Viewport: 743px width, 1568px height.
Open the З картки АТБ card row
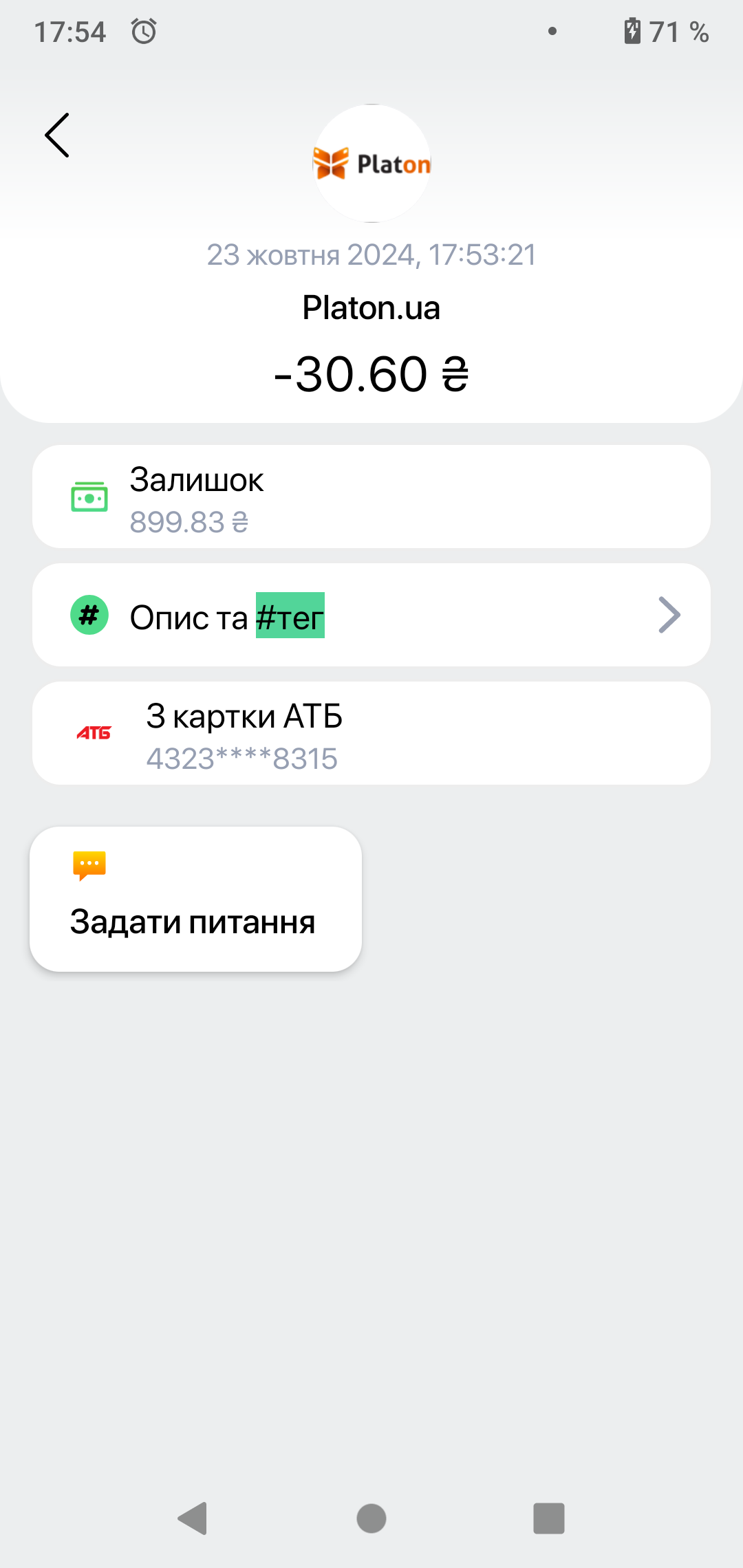coord(371,734)
